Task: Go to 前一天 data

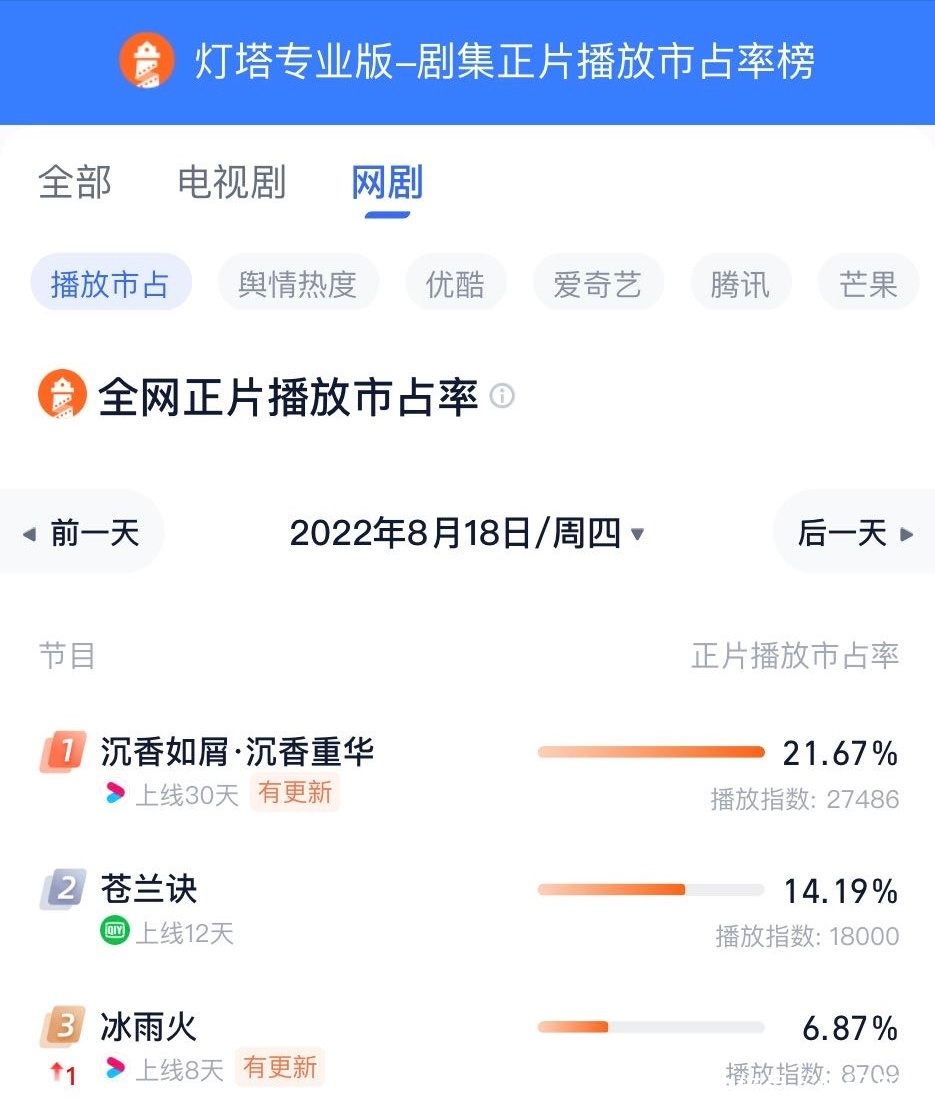Action: coord(82,533)
